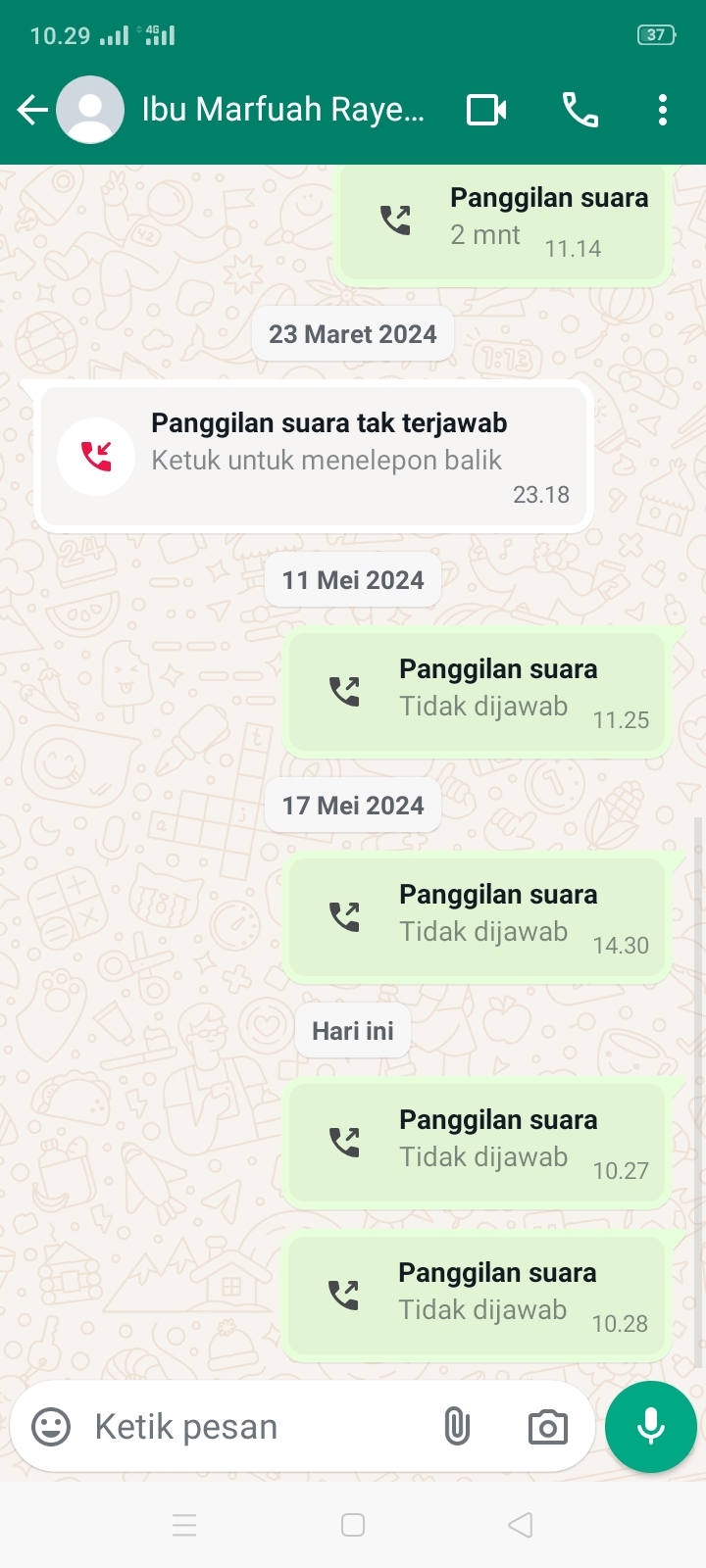Tap the unanswered call at 14.30
The width and height of the screenshot is (706, 1568).
pyautogui.click(x=479, y=919)
